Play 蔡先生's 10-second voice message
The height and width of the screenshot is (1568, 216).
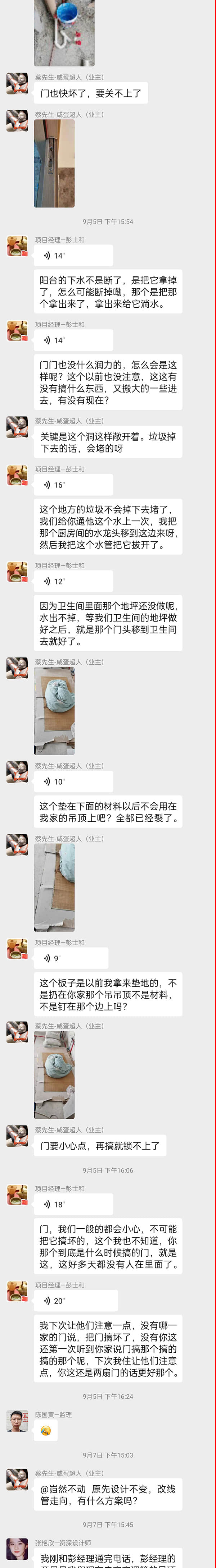point(73,781)
